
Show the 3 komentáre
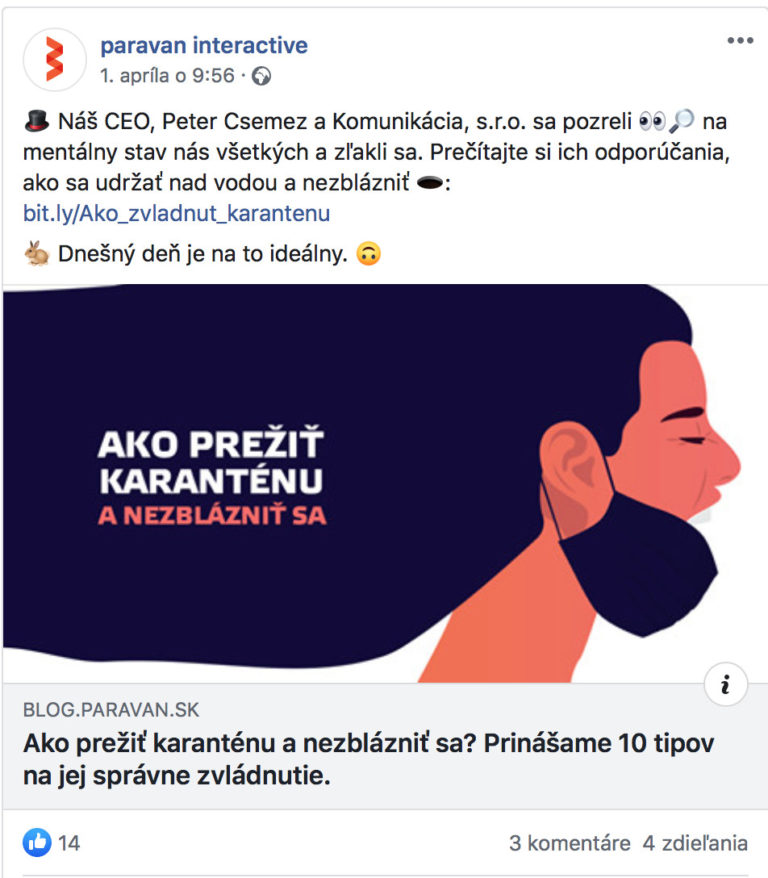click(x=569, y=843)
